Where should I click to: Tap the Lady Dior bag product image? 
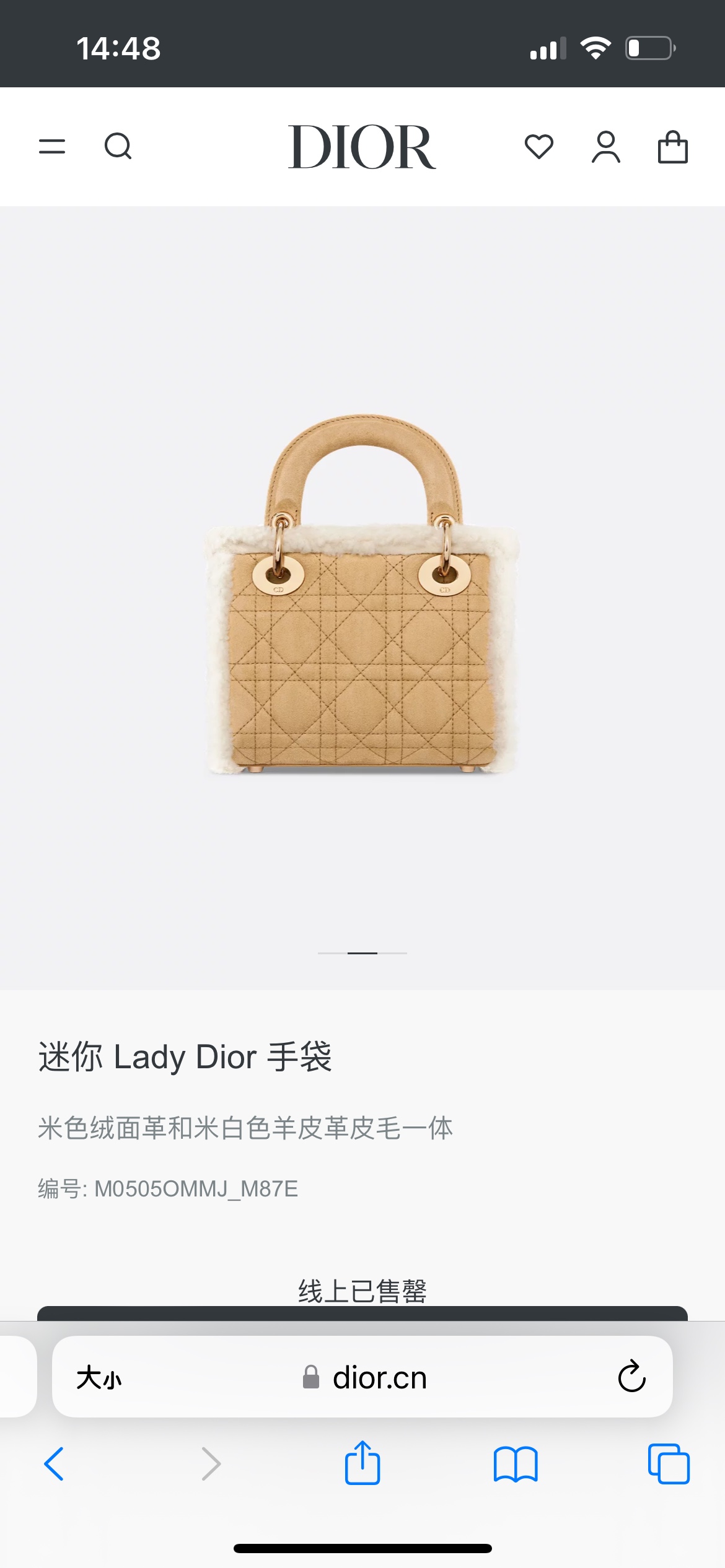[x=362, y=595]
